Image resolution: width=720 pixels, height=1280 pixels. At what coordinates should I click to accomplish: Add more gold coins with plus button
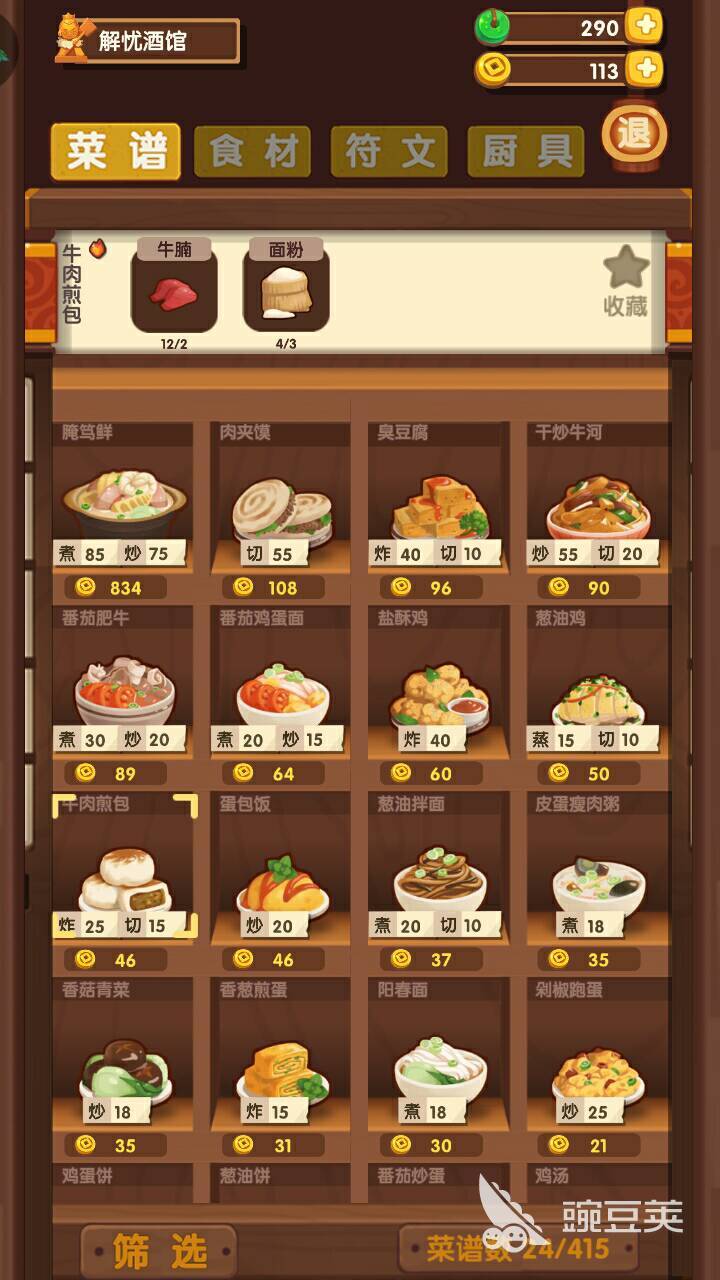tap(645, 69)
